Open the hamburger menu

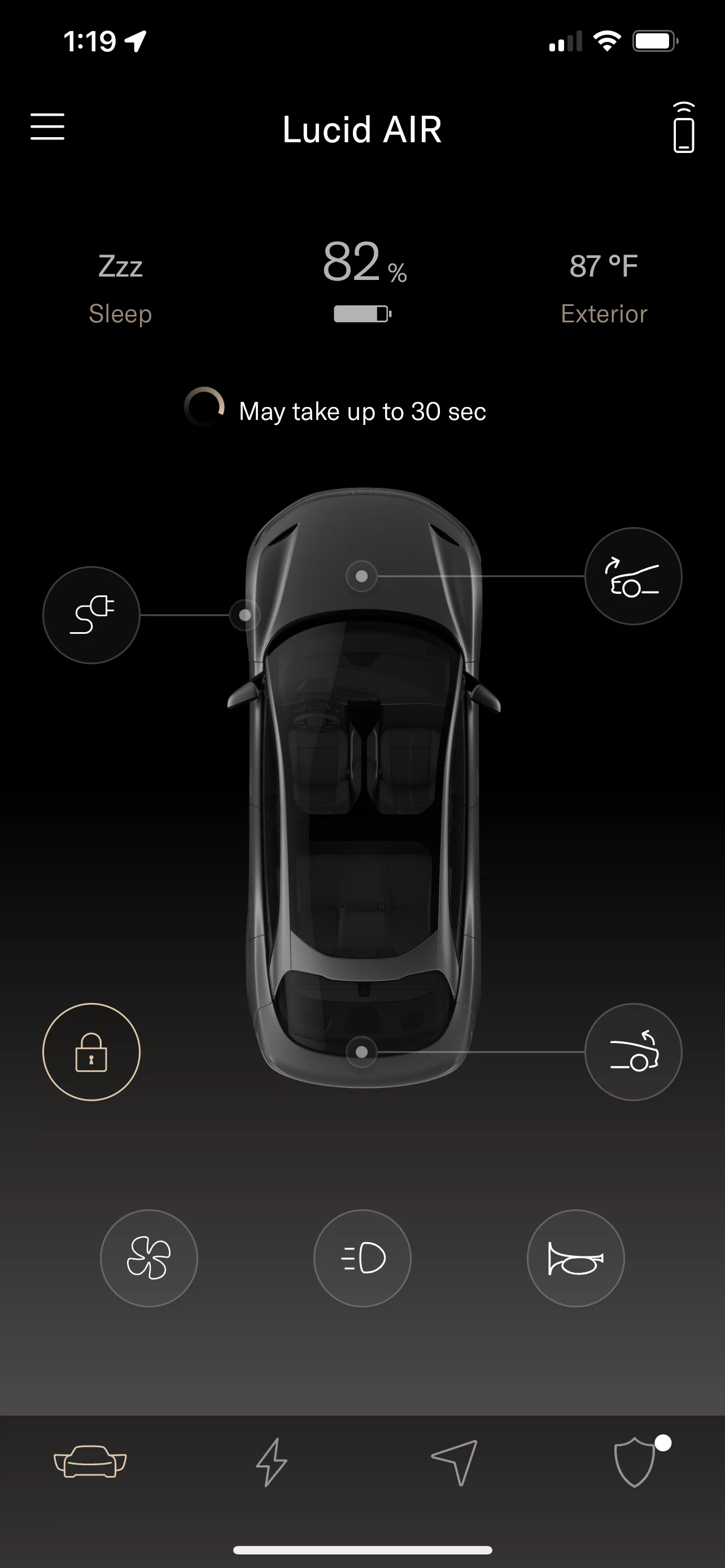[47, 126]
